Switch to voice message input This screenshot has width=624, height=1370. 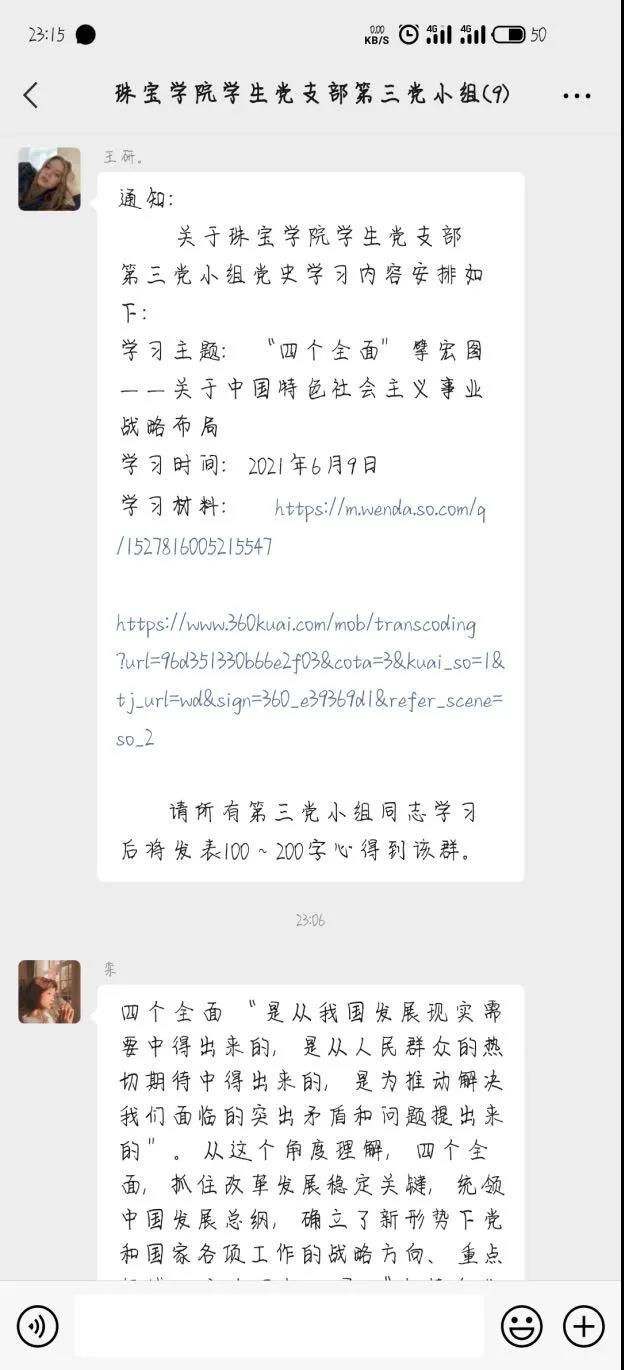click(x=38, y=1326)
